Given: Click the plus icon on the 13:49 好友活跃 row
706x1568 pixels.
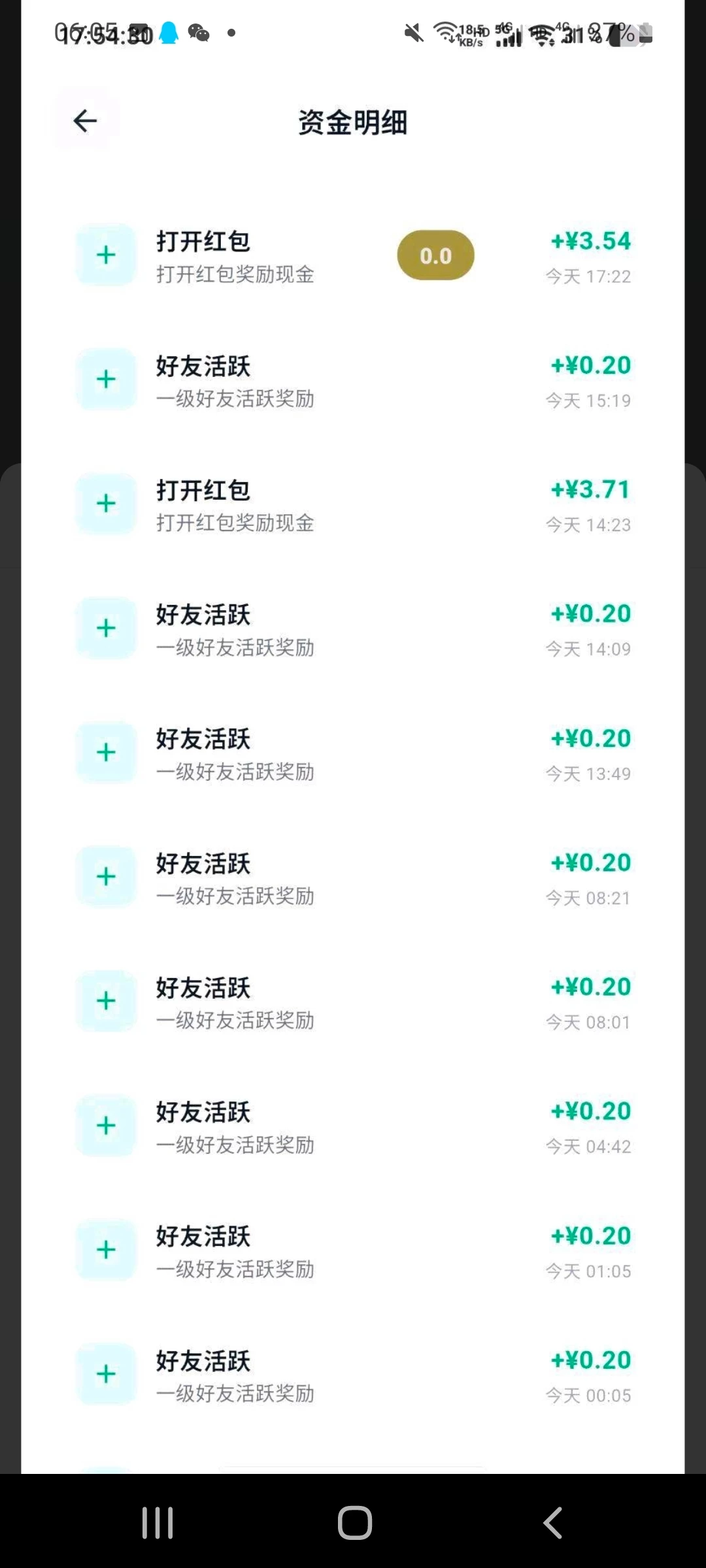Looking at the screenshot, I should tap(105, 753).
